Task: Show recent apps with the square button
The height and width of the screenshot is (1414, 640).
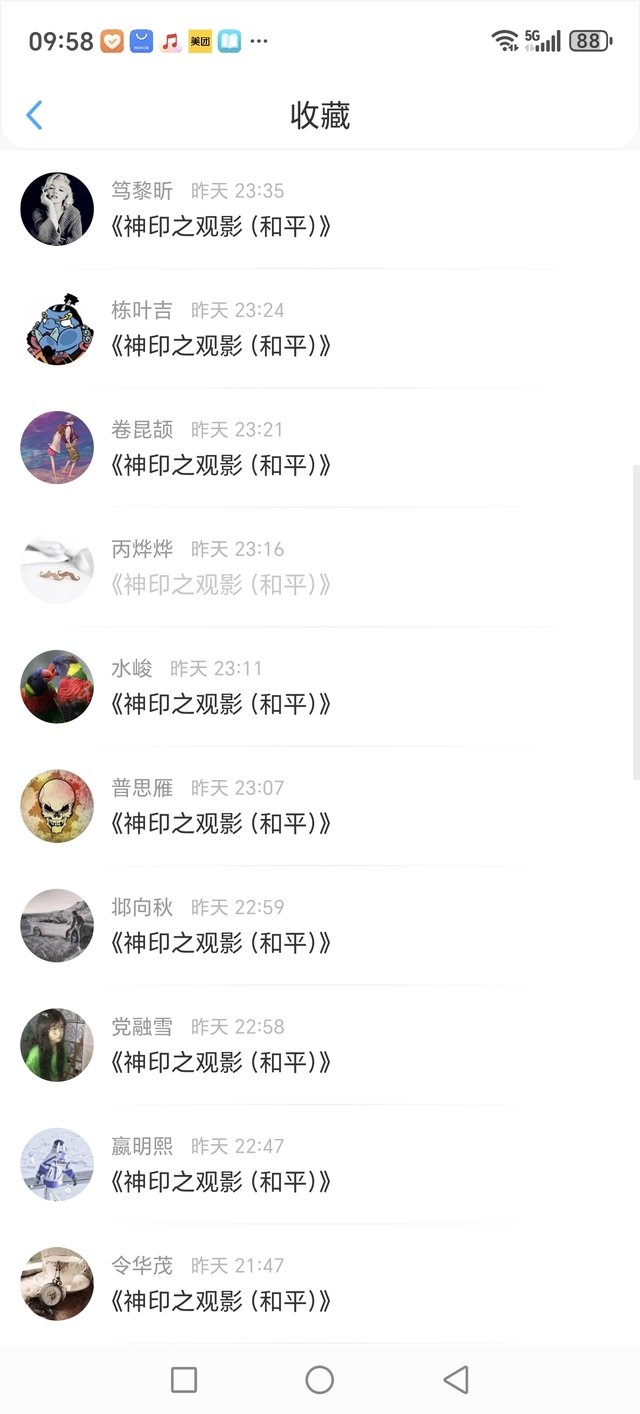Action: click(184, 1380)
